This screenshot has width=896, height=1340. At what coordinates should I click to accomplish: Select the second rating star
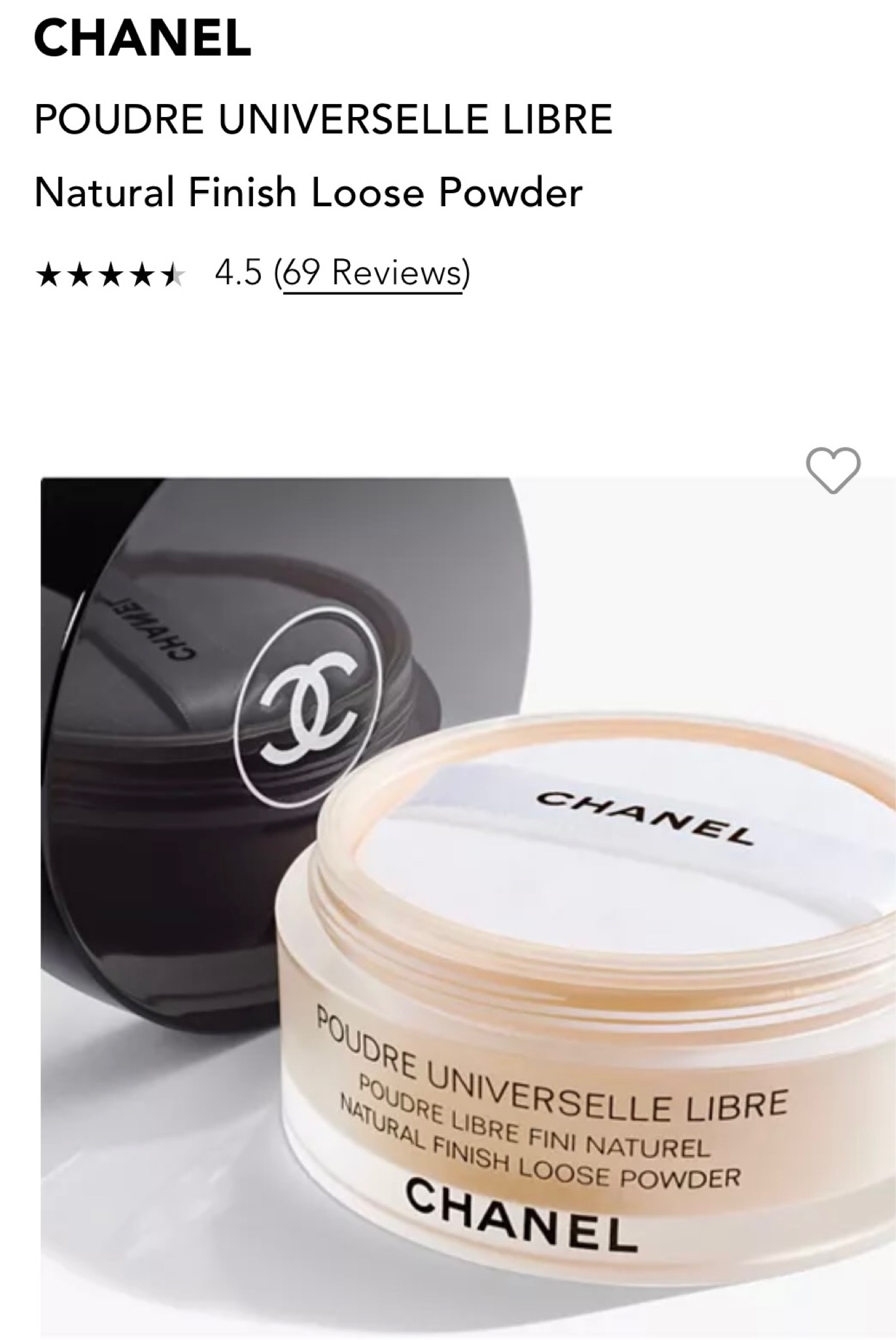pyautogui.click(x=80, y=273)
